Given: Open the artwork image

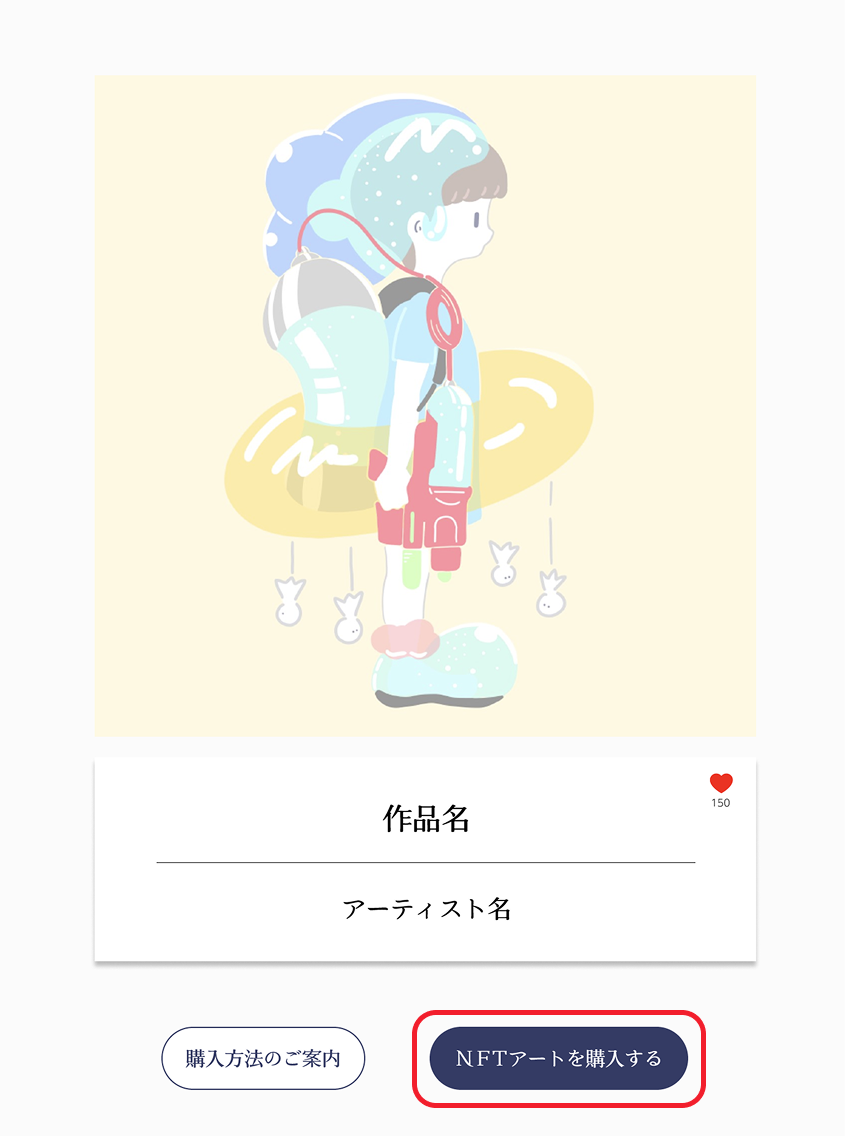Looking at the screenshot, I should [x=425, y=406].
